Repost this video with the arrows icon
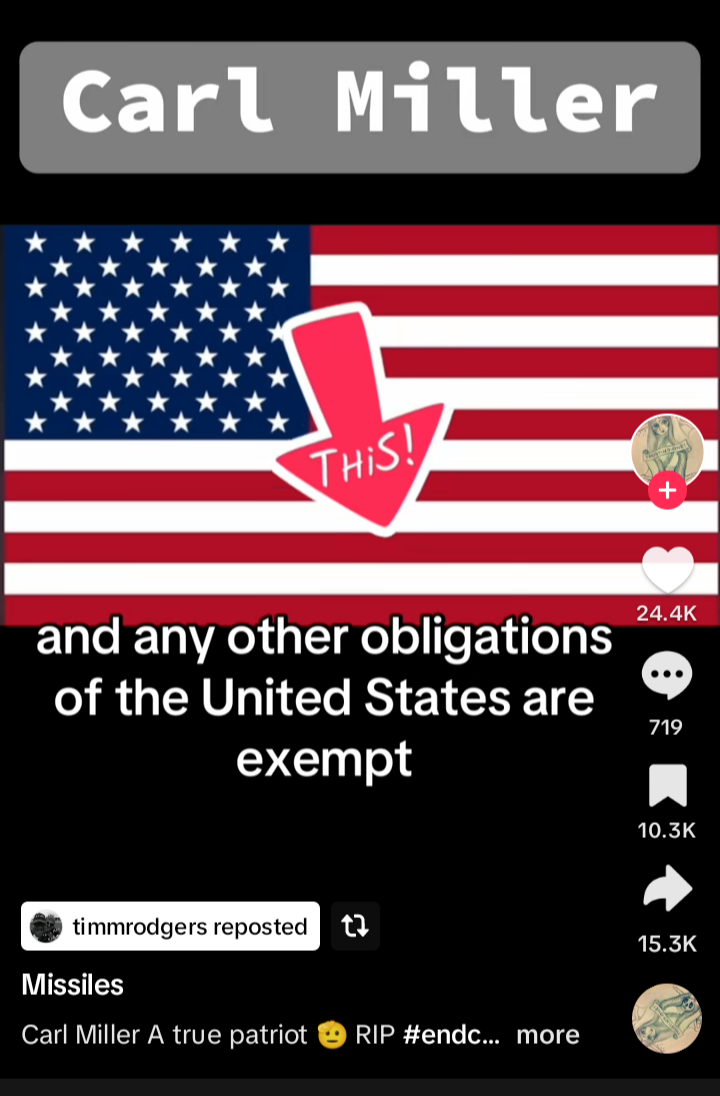Viewport: 720px width, 1096px height. (355, 926)
